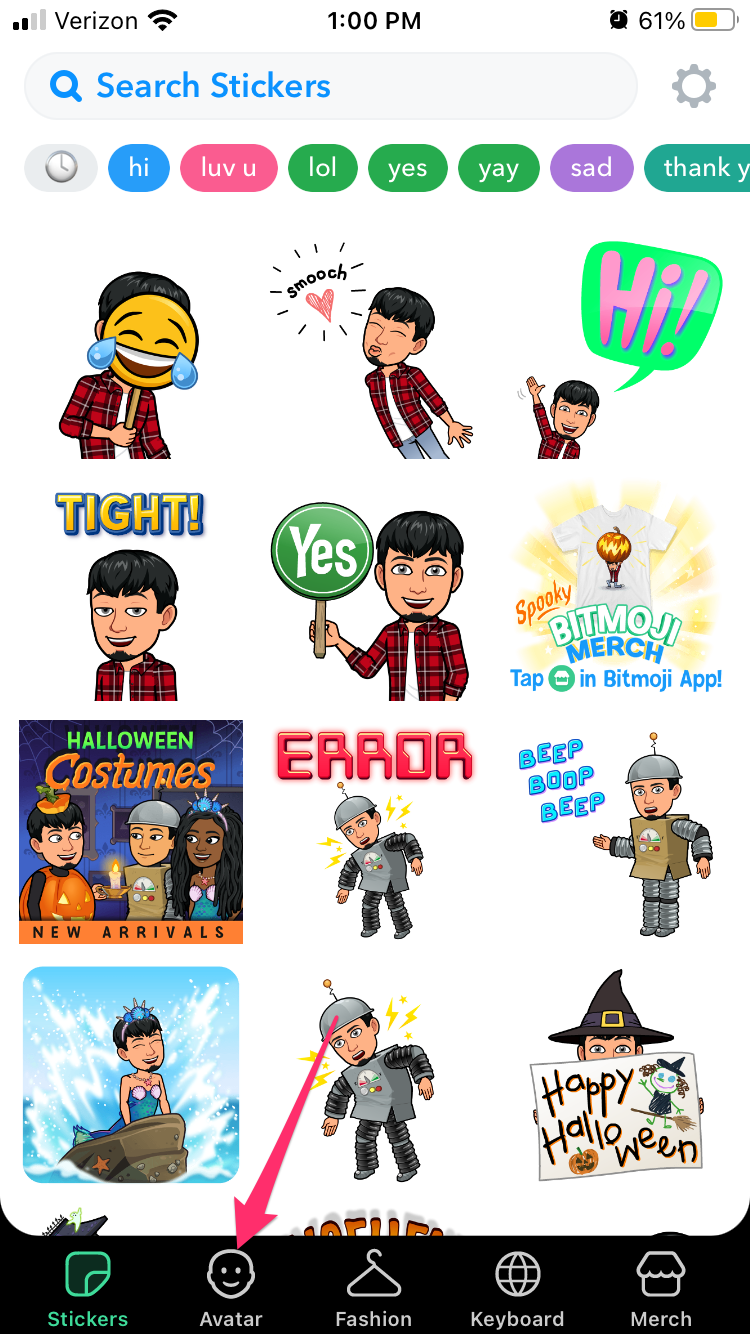Open the Merch tab

click(x=661, y=1288)
